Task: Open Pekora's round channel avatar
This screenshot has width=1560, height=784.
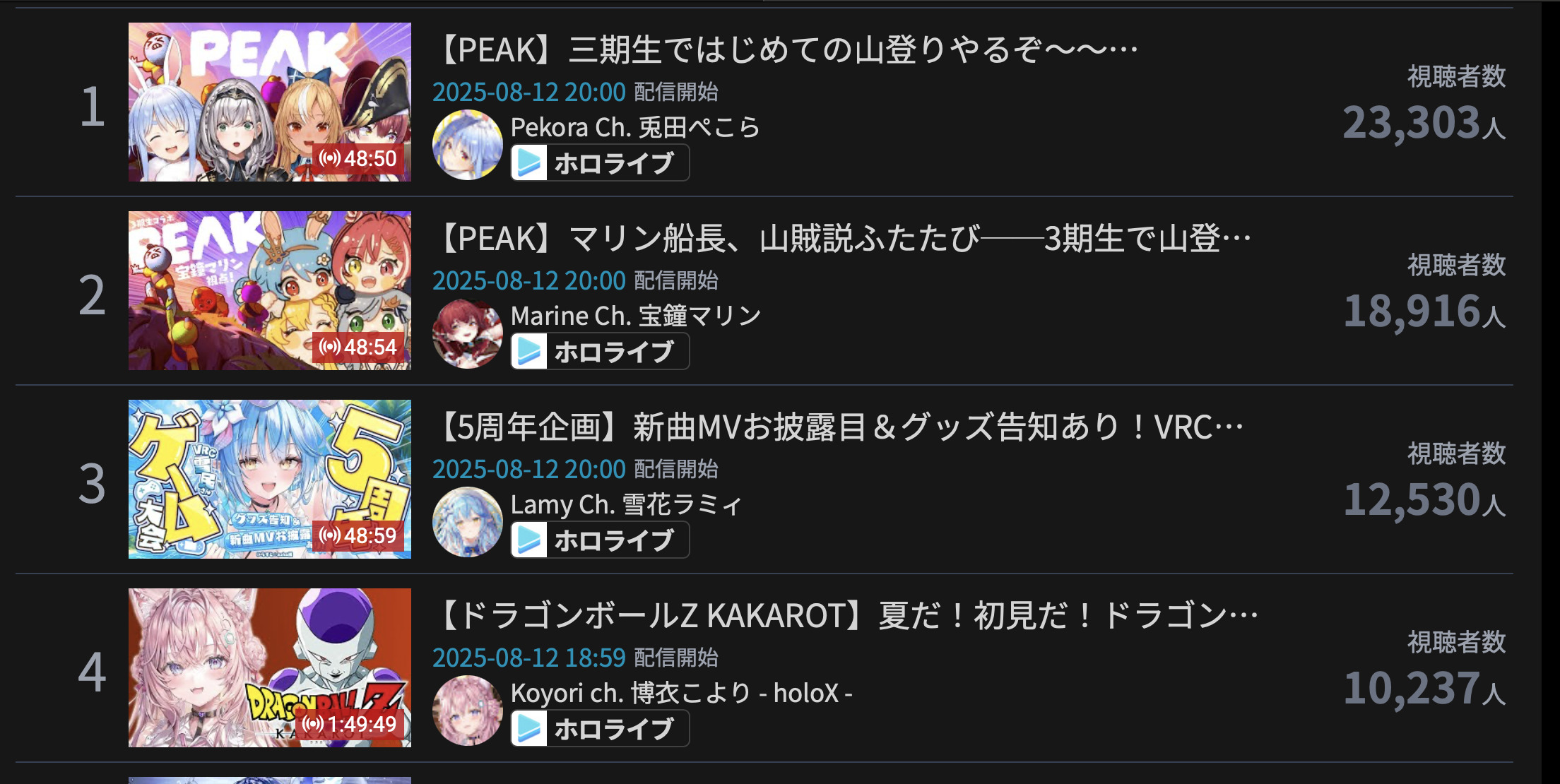Action: coord(467,145)
